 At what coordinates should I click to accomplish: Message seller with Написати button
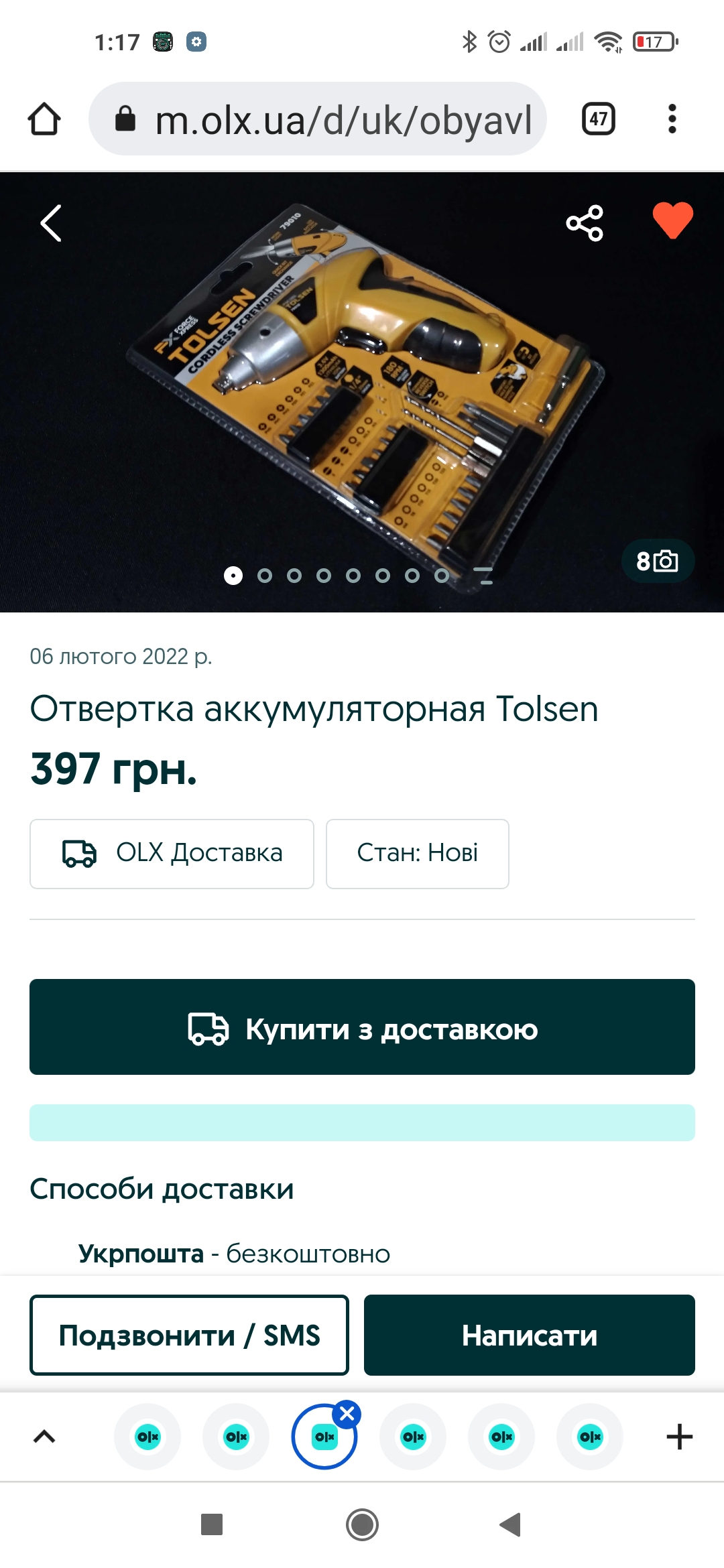pos(529,1335)
